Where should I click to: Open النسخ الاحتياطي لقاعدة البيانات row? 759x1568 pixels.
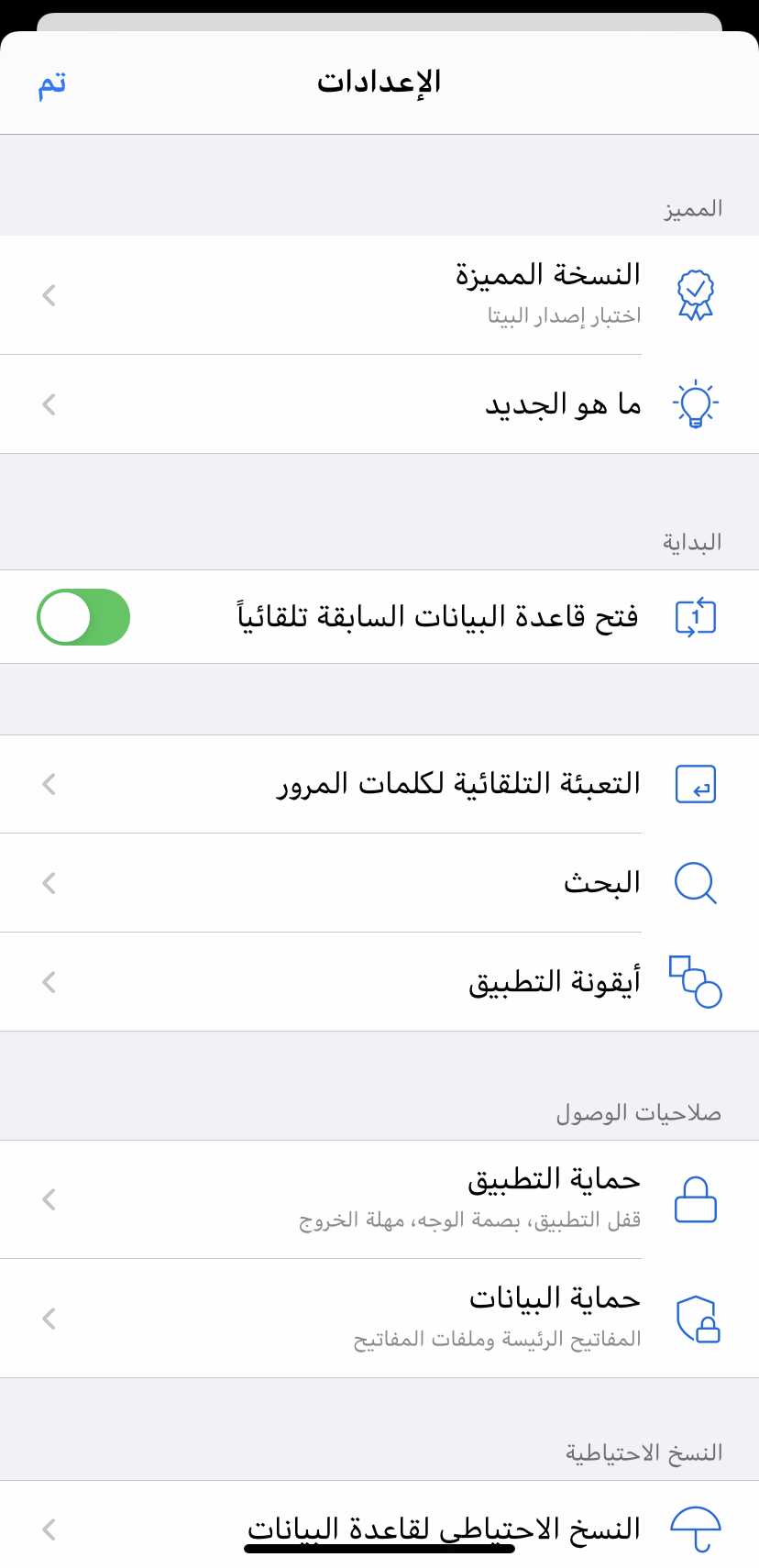[379, 1528]
